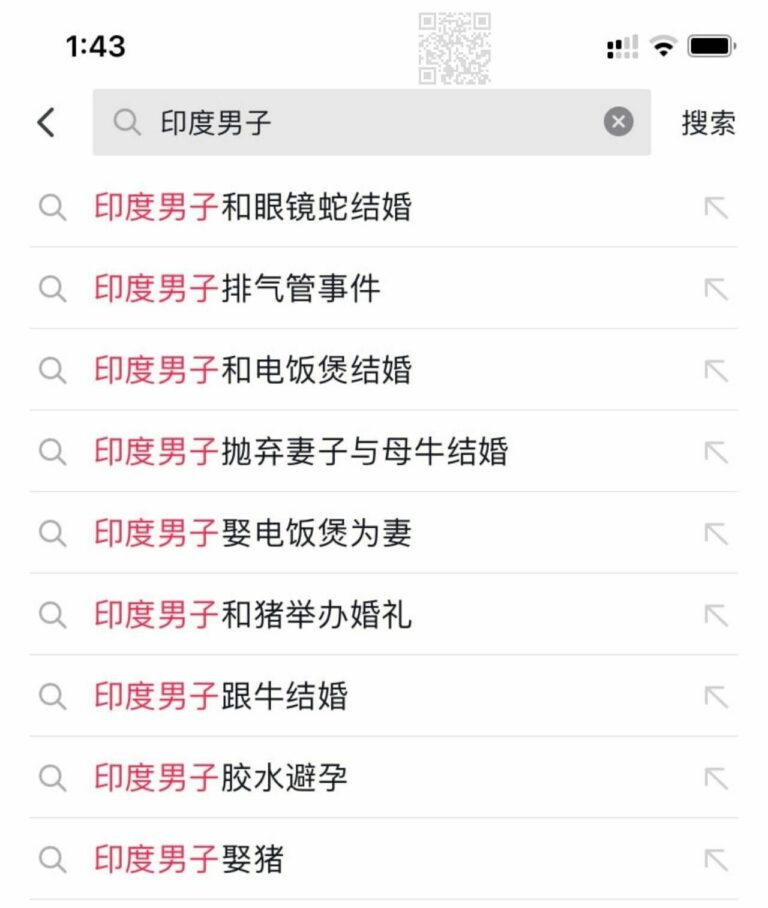Fill search bar via arrow next to 印度男子排气管事件
The image size is (768, 908).
pos(713,289)
